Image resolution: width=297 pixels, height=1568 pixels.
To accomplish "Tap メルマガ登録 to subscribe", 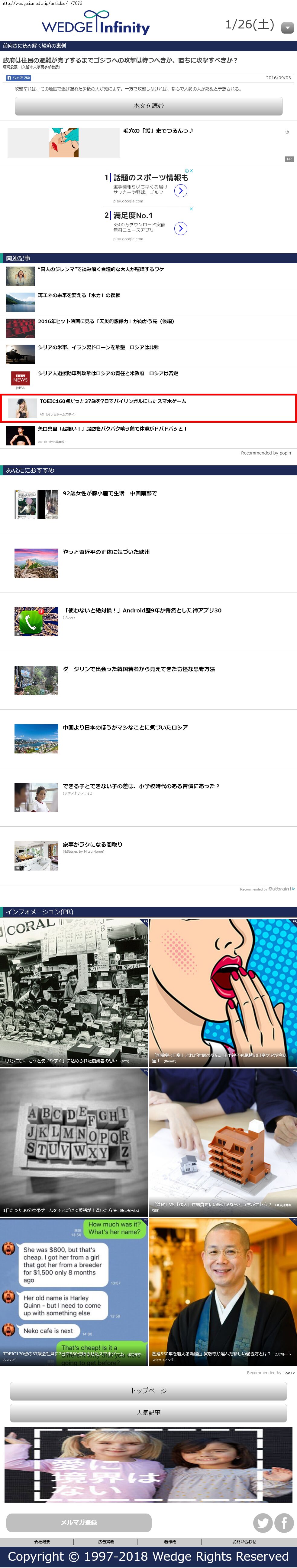I will (x=79, y=1522).
